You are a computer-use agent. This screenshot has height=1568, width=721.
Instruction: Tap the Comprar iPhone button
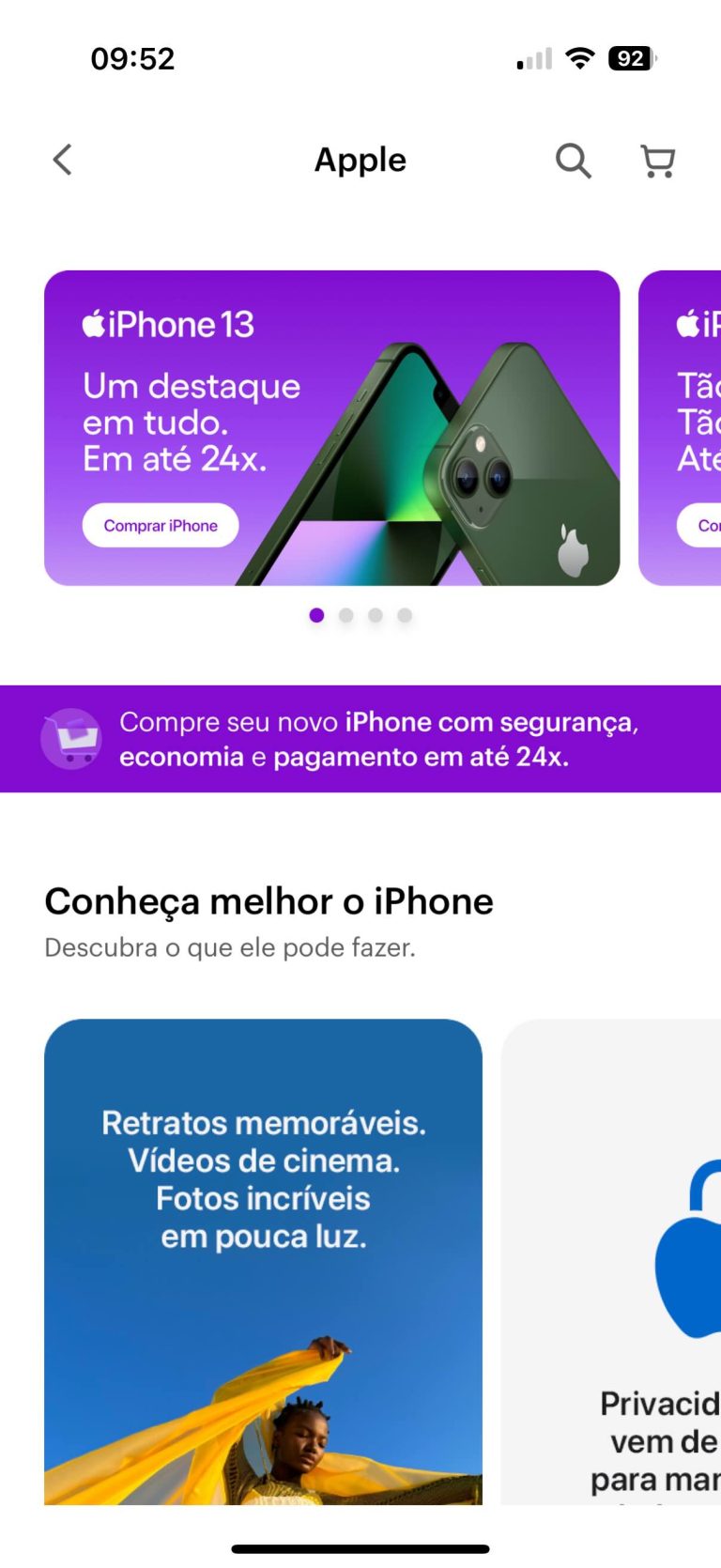pos(160,525)
